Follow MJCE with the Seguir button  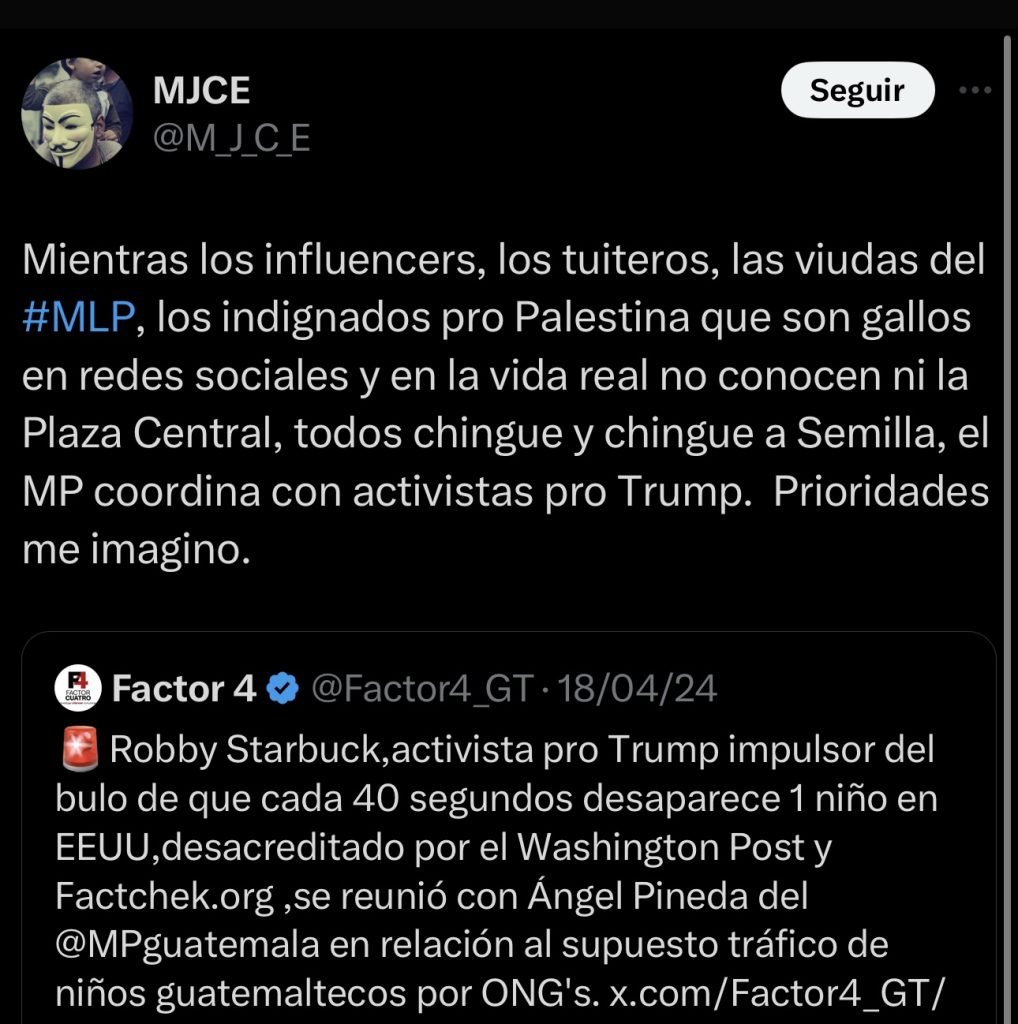(856, 91)
